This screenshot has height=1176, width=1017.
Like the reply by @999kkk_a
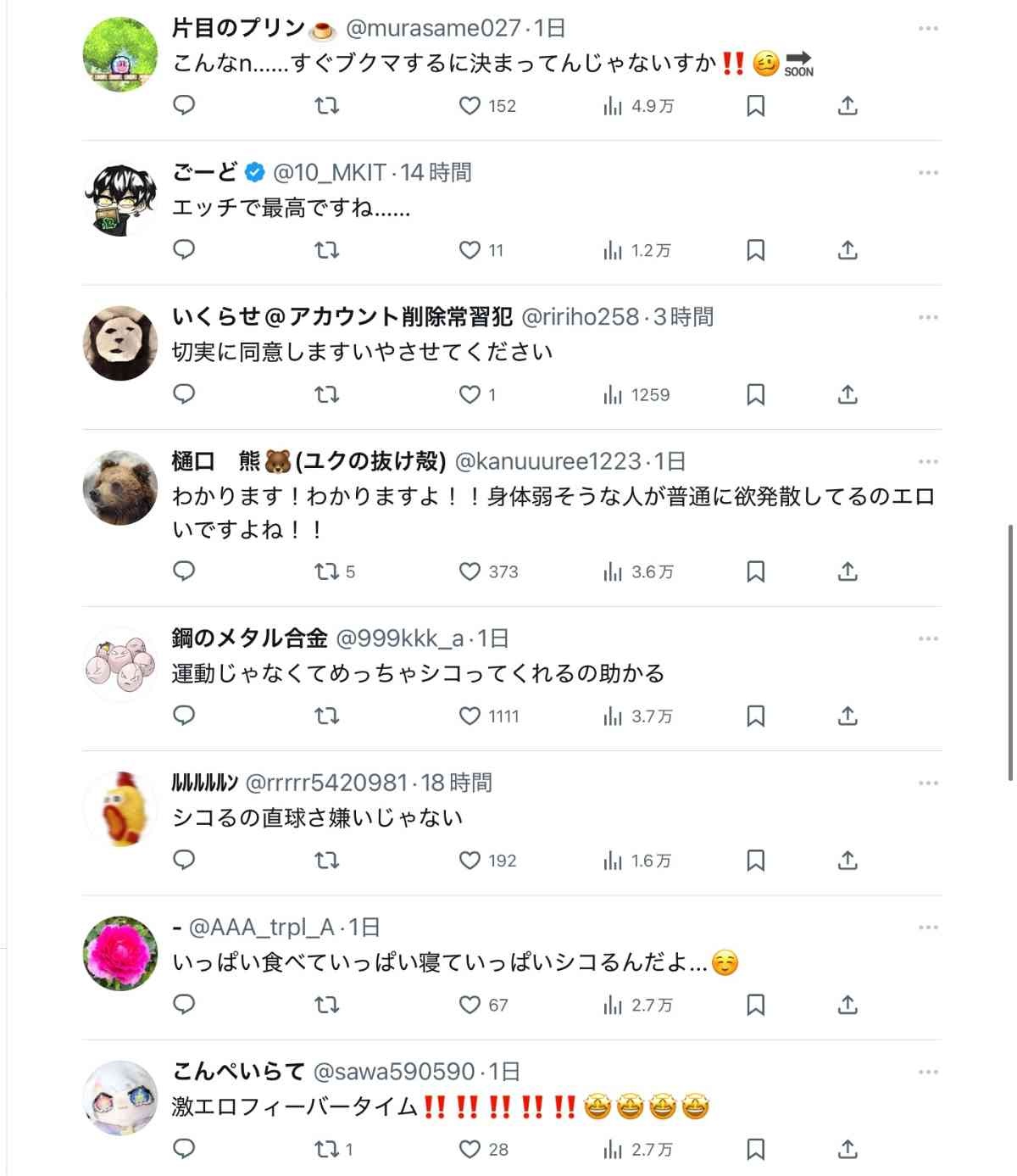(470, 716)
